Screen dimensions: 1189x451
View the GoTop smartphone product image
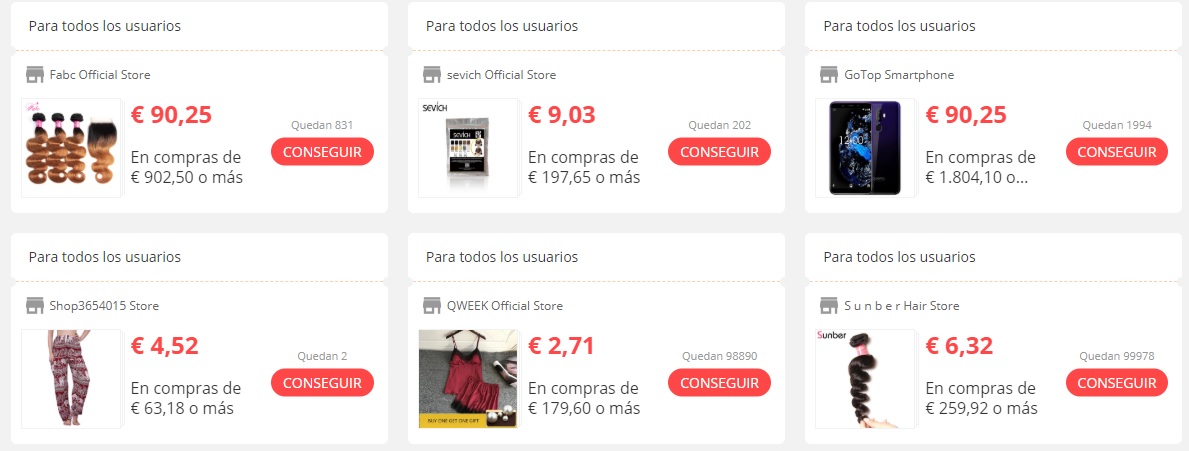865,148
